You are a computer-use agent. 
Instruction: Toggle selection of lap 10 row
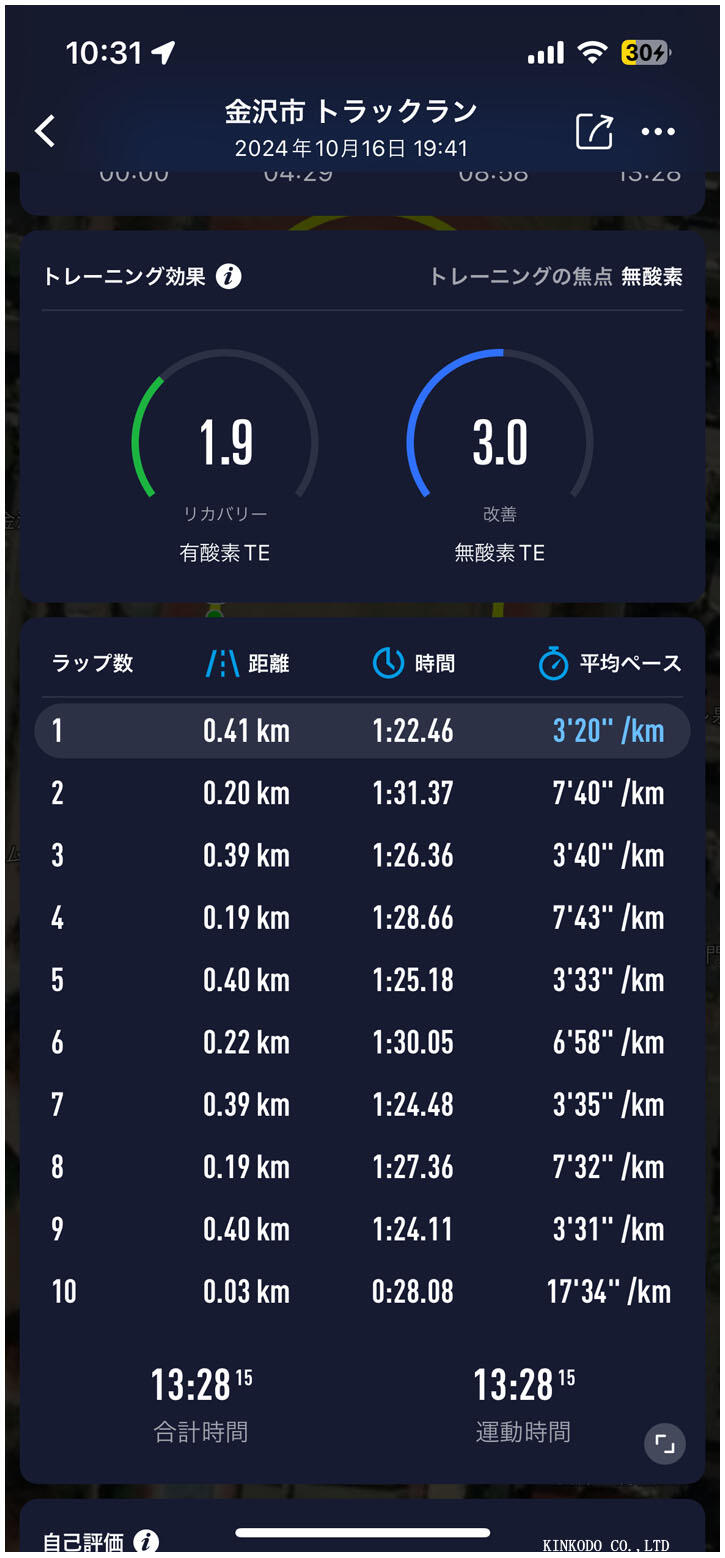pyautogui.click(x=362, y=1291)
